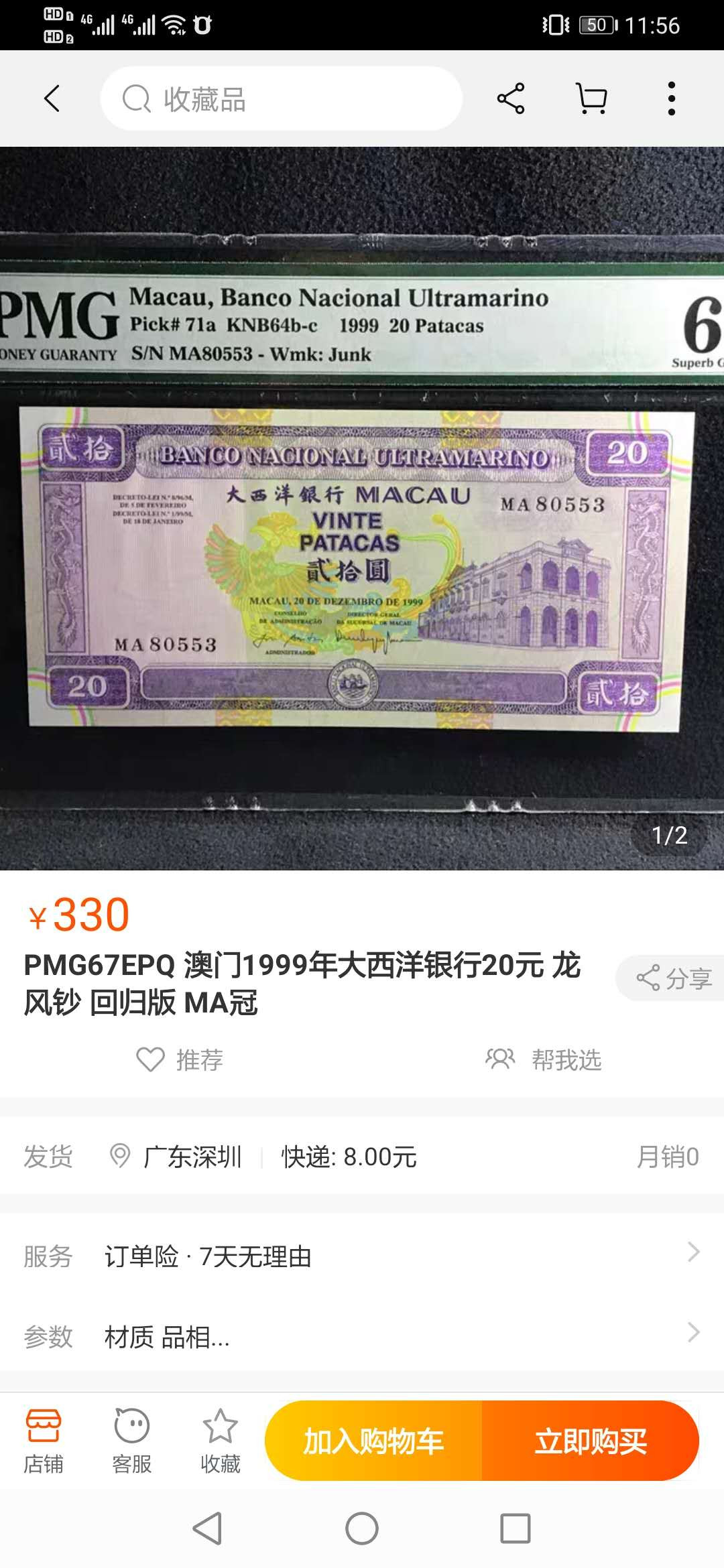The height and width of the screenshot is (1568, 724).
Task: Open the share icon beside the search bar
Action: [x=511, y=99]
